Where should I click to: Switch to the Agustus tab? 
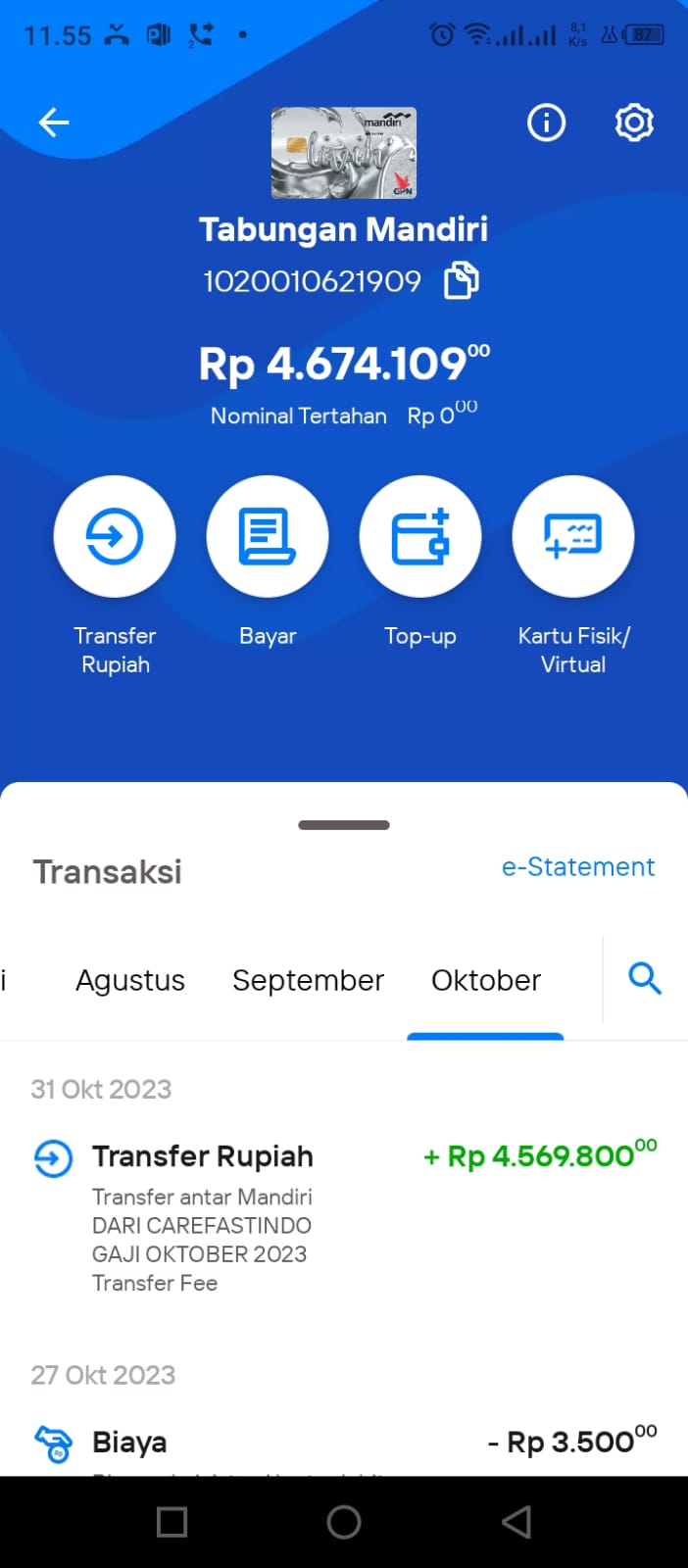tap(130, 980)
